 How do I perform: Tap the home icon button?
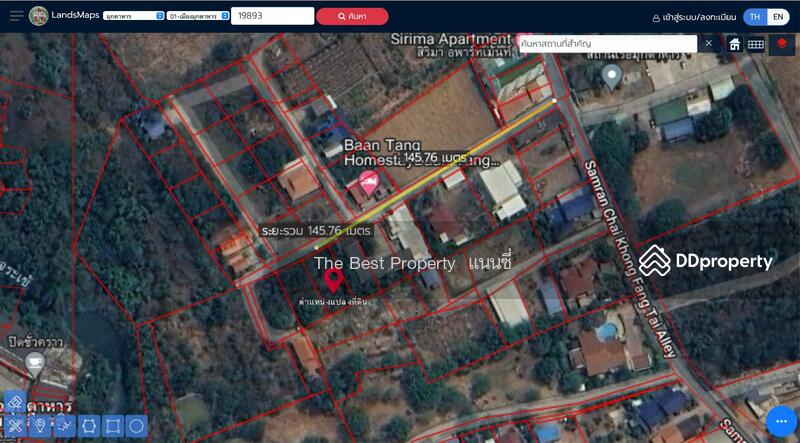pyautogui.click(x=735, y=44)
